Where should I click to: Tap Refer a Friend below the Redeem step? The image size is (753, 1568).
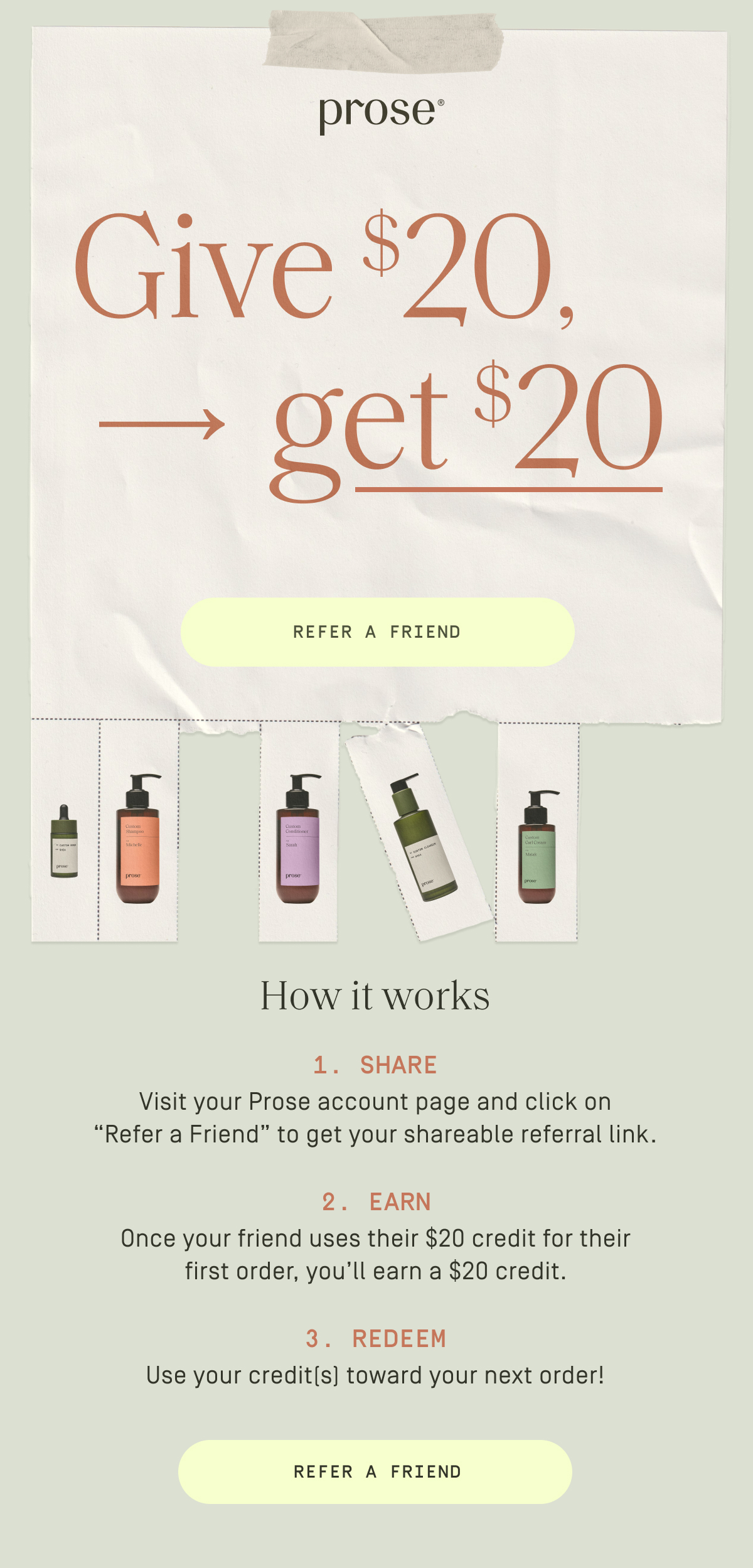[375, 1471]
